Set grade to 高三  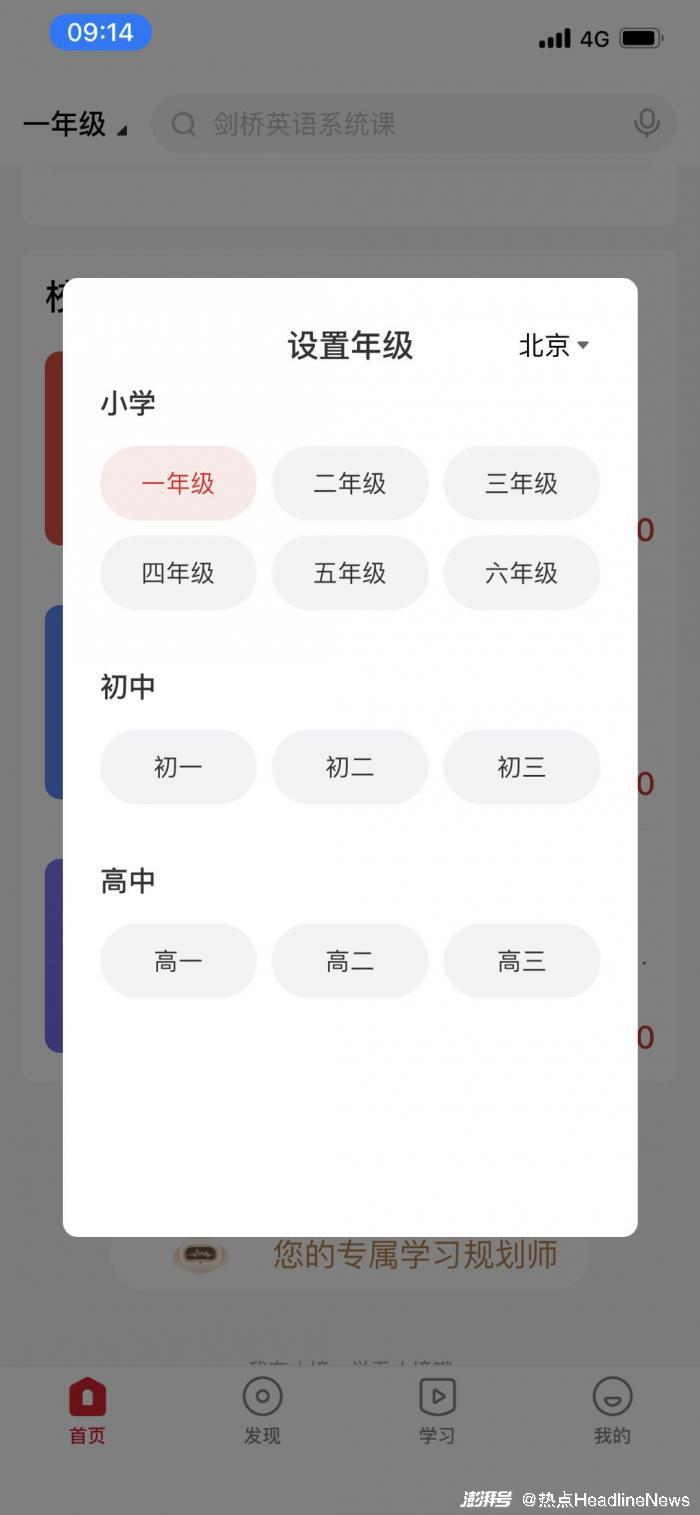(x=521, y=961)
